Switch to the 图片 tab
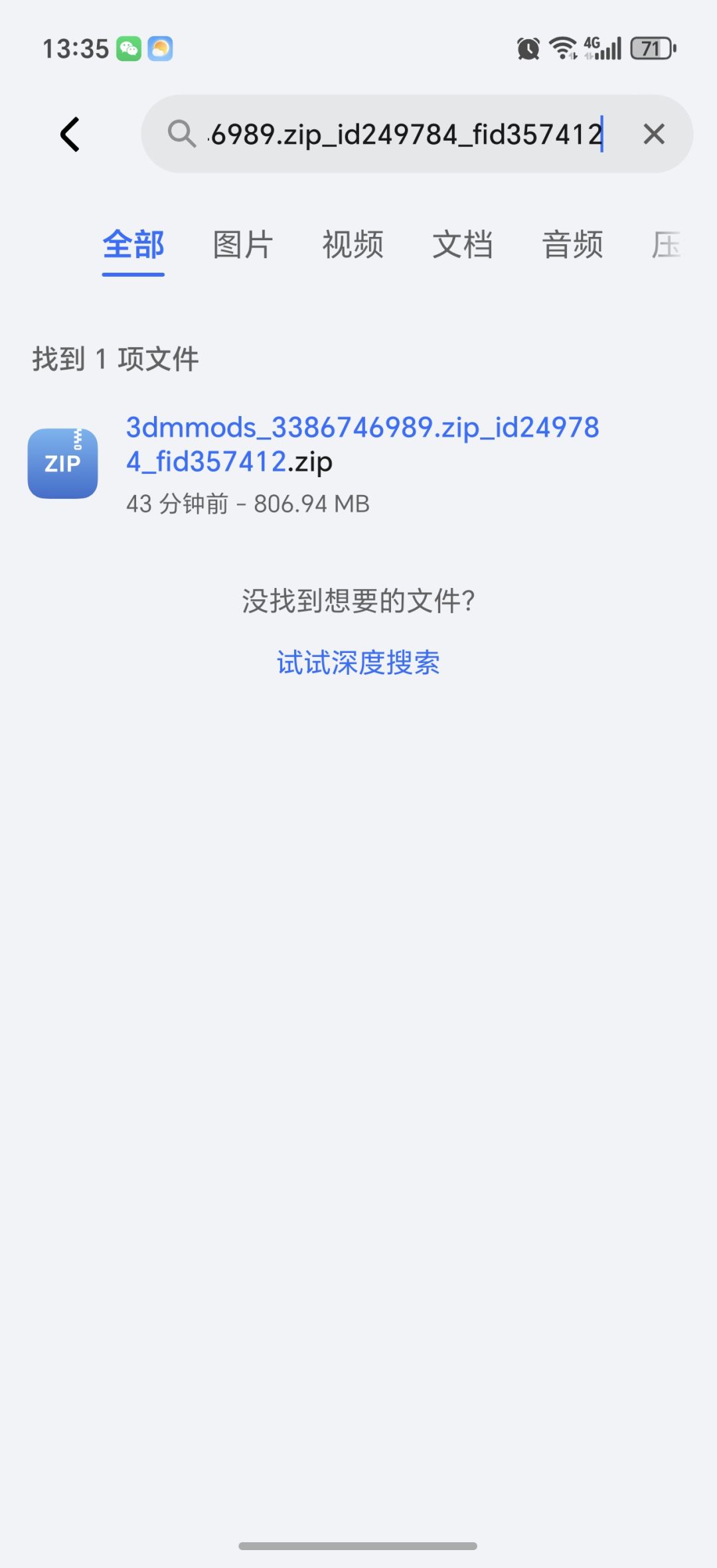The height and width of the screenshot is (1568, 717). tap(241, 246)
